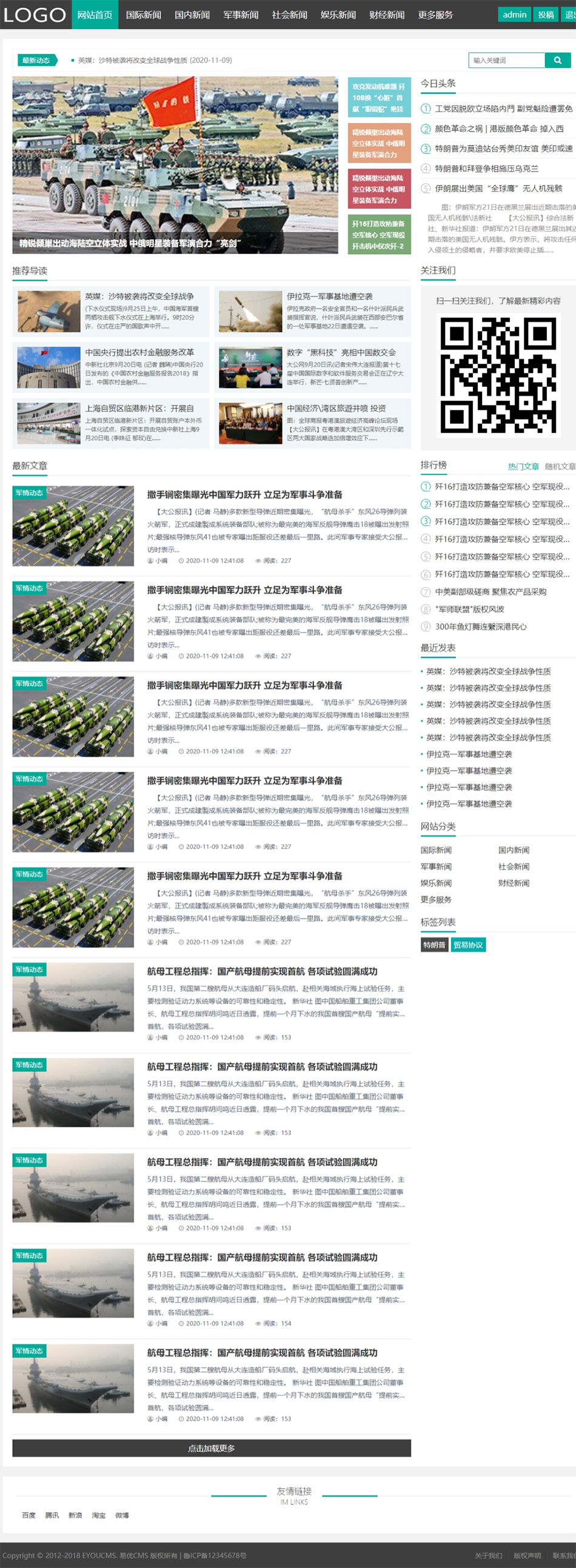Image resolution: width=576 pixels, height=1568 pixels.
Task: Open ranking item 中美副部级磋商 聚焦农产品采购
Action: 490,592
